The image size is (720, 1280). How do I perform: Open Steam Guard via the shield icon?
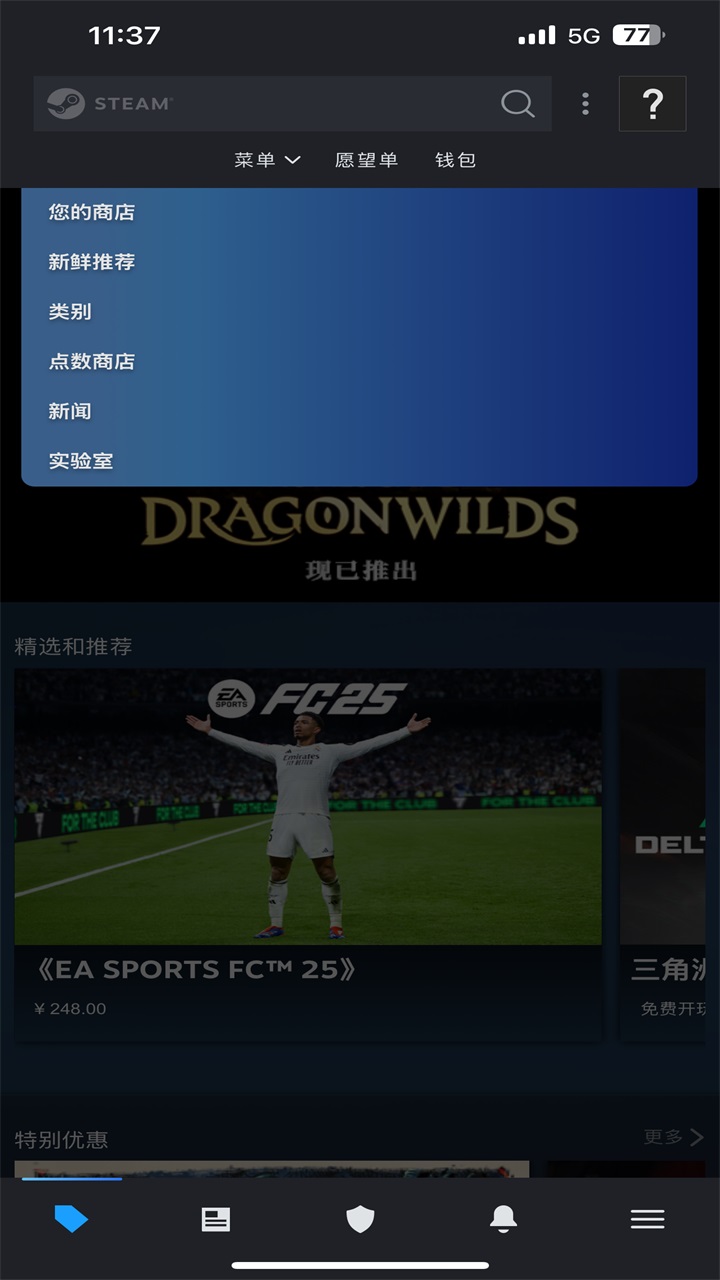[360, 1219]
